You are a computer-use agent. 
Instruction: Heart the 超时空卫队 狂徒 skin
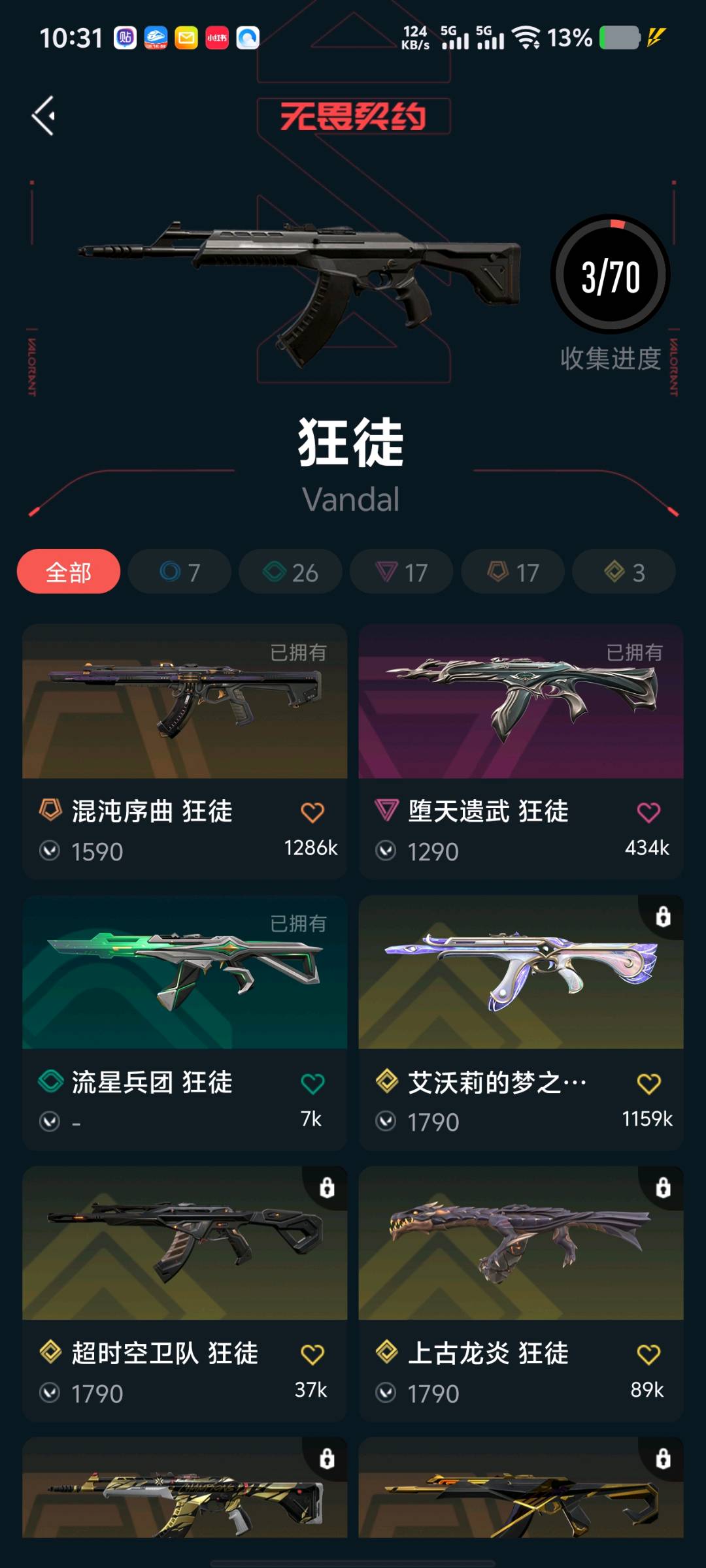tap(312, 1355)
